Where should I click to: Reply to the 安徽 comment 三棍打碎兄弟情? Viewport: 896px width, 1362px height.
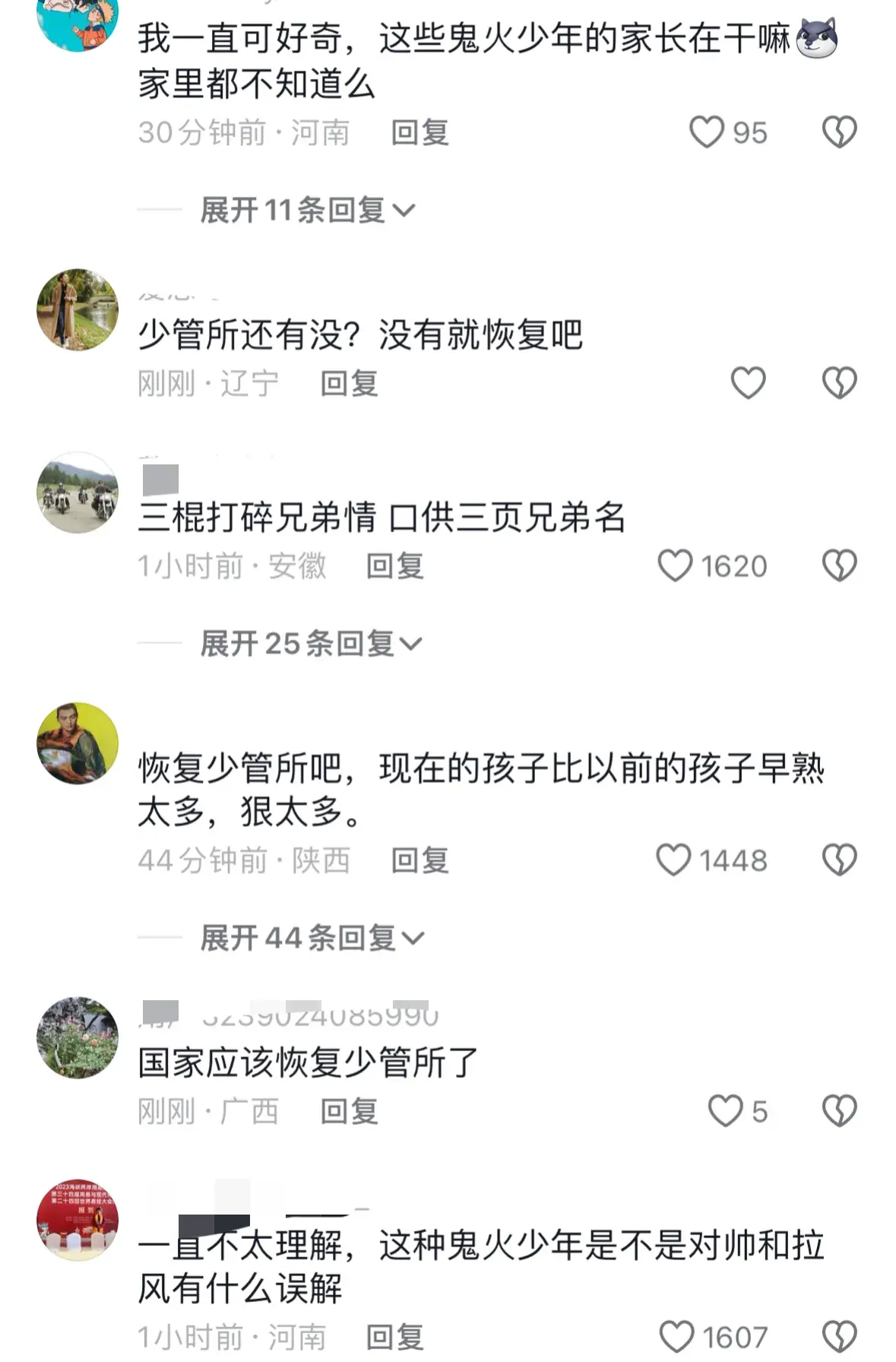tap(394, 566)
